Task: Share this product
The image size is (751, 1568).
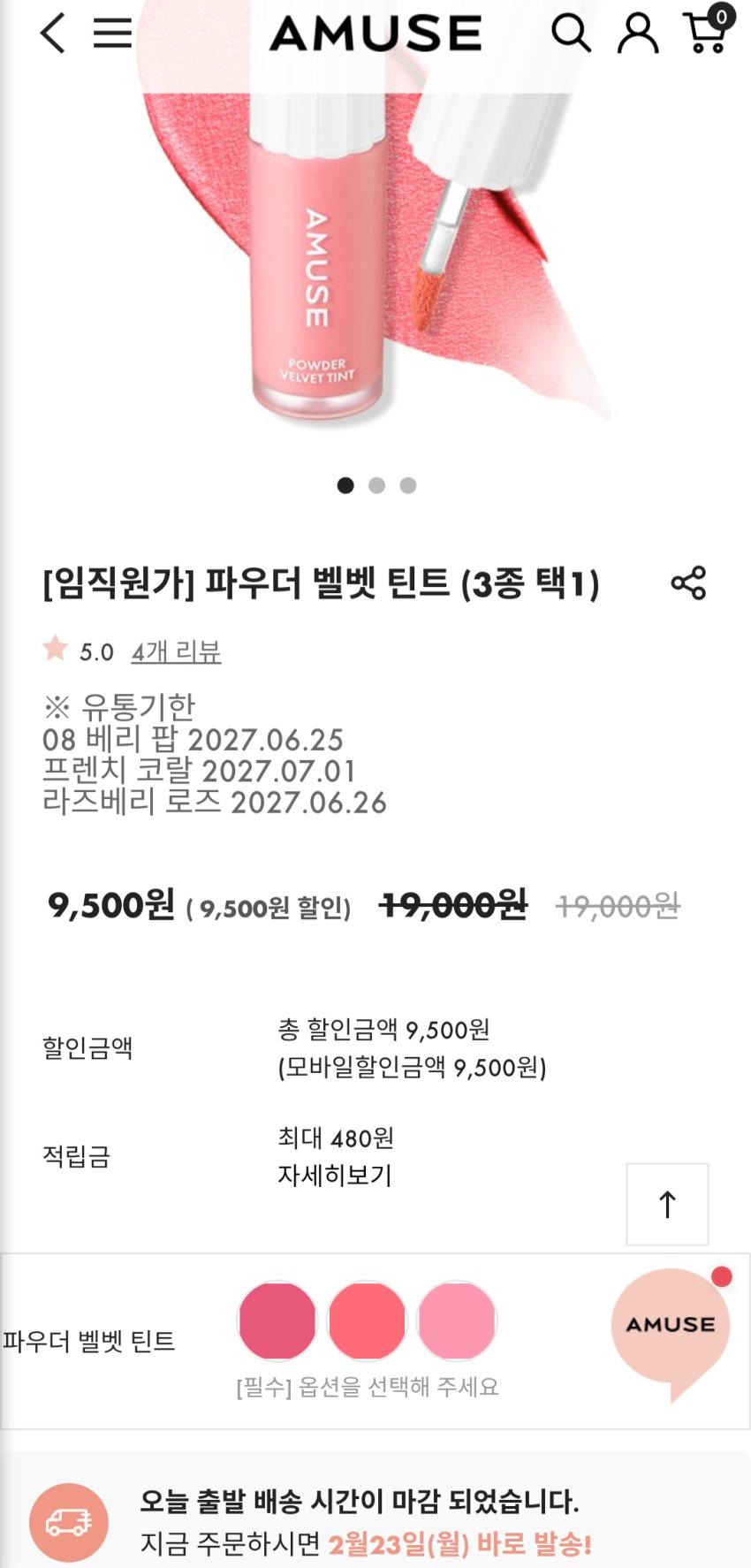Action: coord(688,583)
